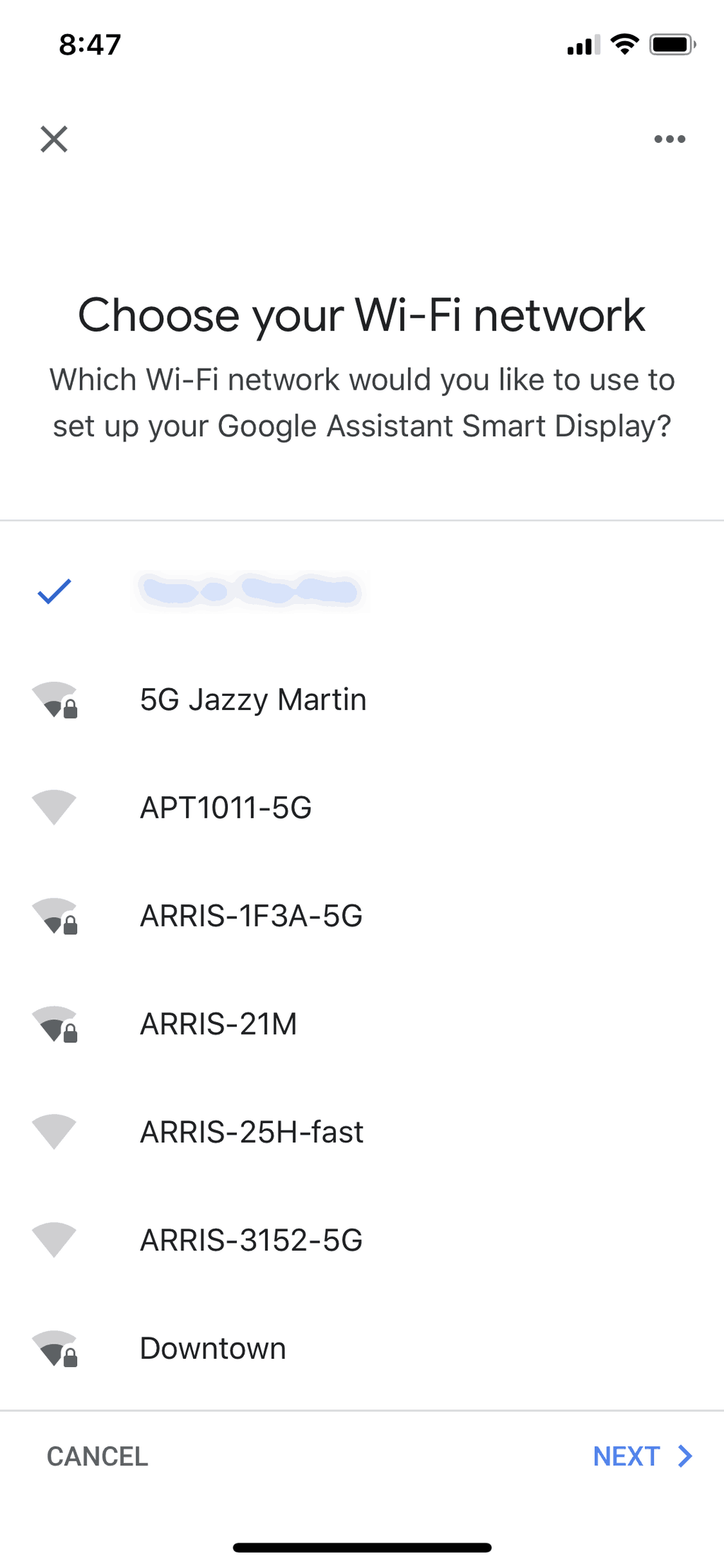The width and height of the screenshot is (724, 1568).
Task: Select the checked Wi-Fi network row
Action: [362, 591]
